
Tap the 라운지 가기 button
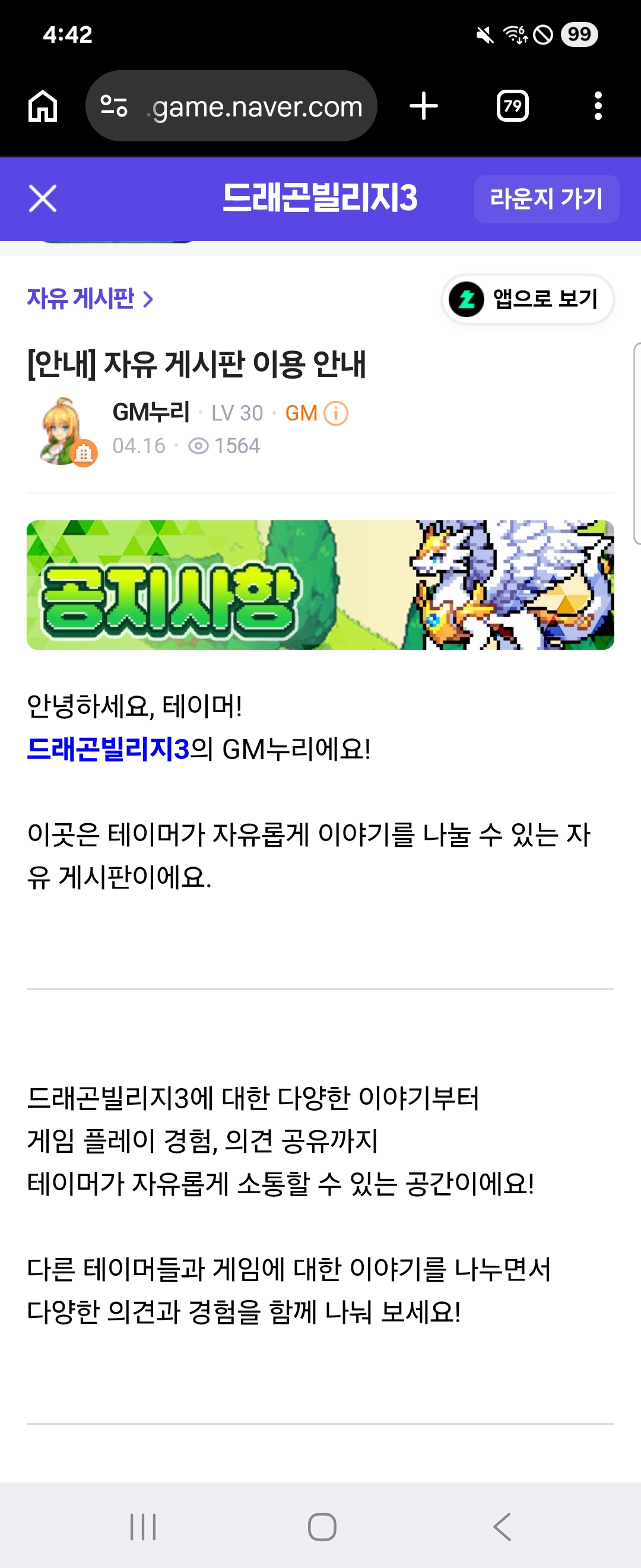546,199
